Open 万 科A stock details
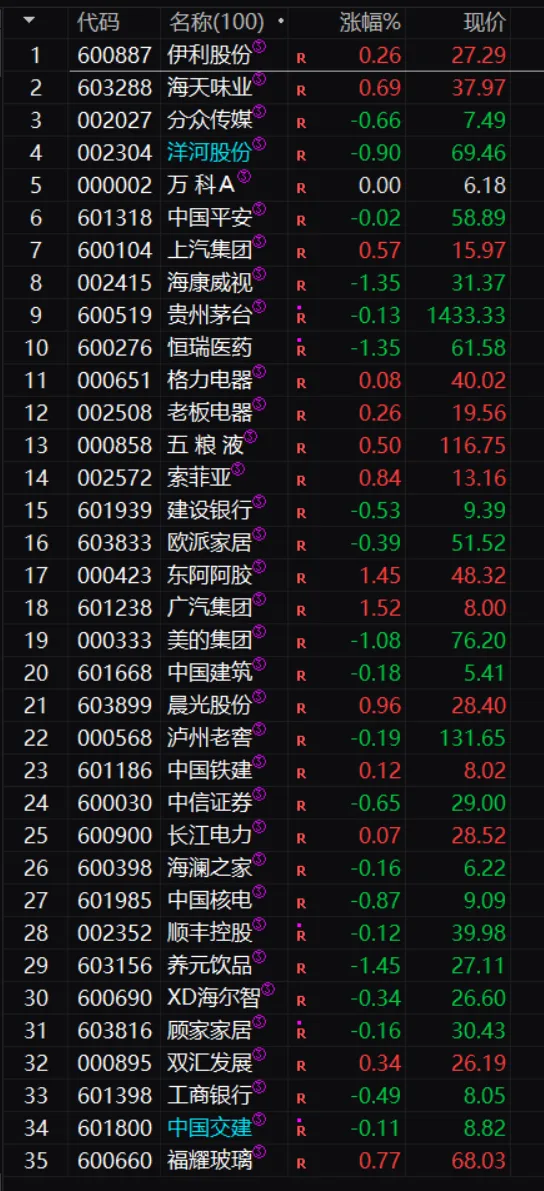This screenshot has height=1191, width=544. tap(272, 185)
